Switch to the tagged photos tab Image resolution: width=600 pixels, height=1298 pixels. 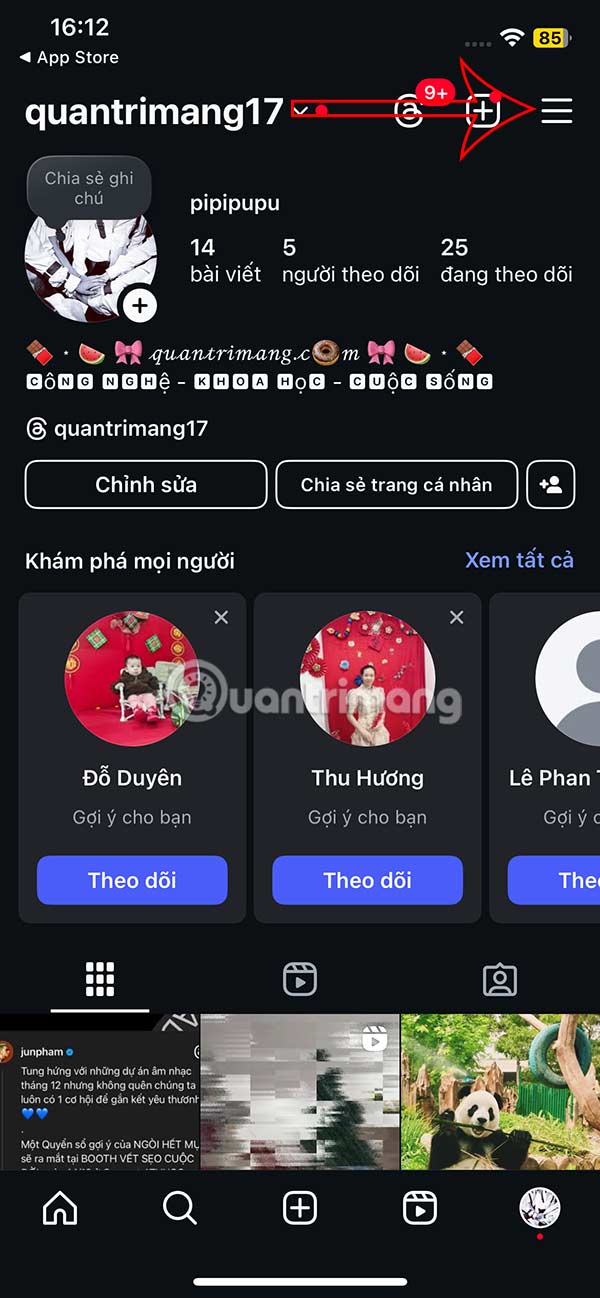[499, 979]
